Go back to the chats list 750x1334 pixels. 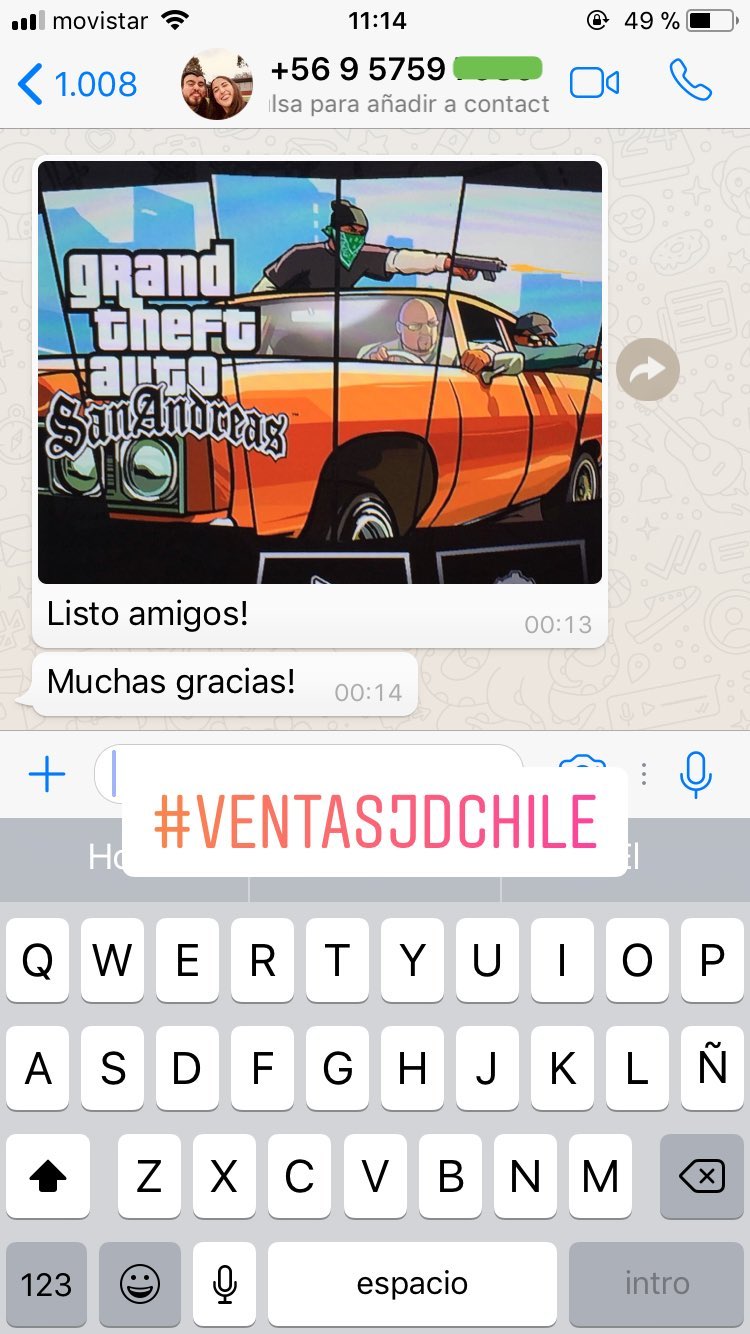point(76,85)
